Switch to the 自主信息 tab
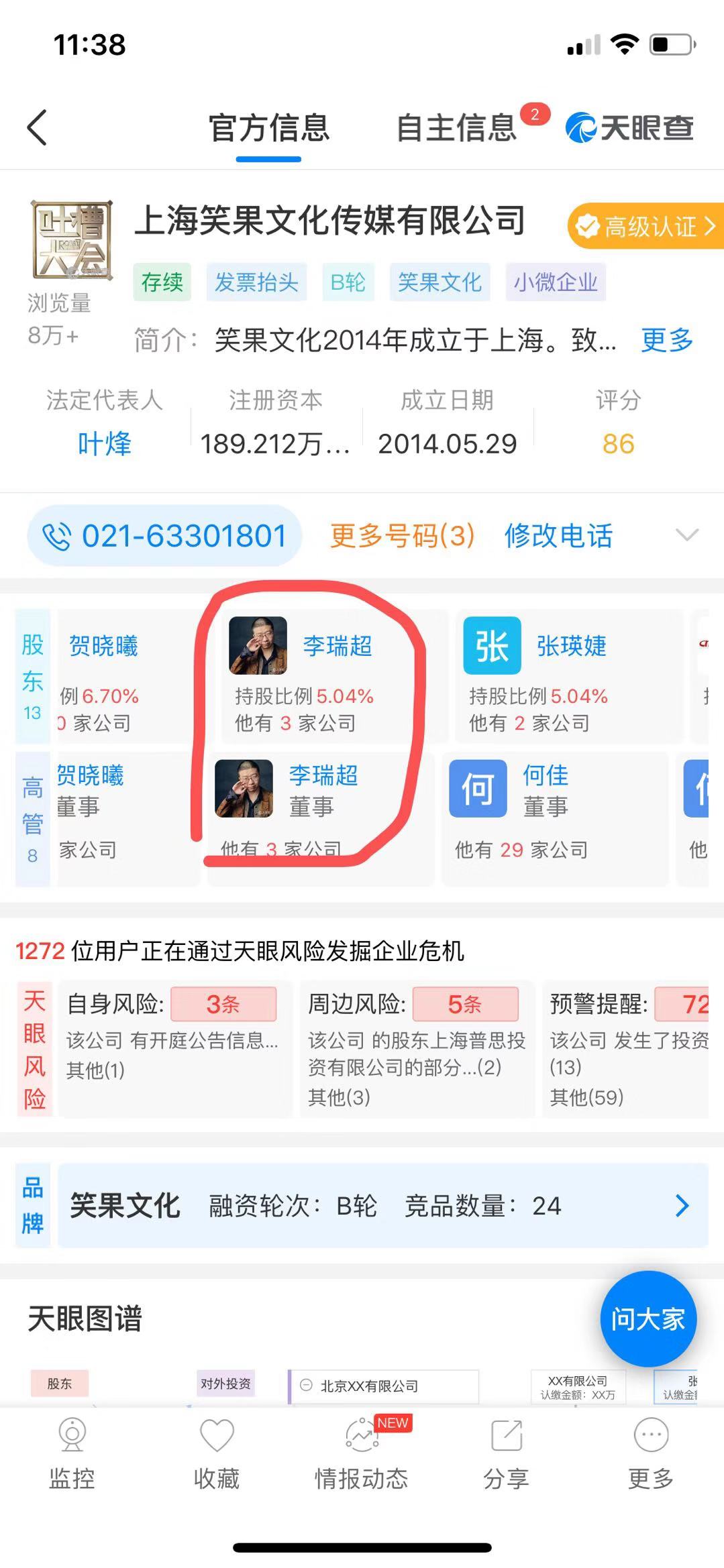724x1568 pixels. click(456, 128)
